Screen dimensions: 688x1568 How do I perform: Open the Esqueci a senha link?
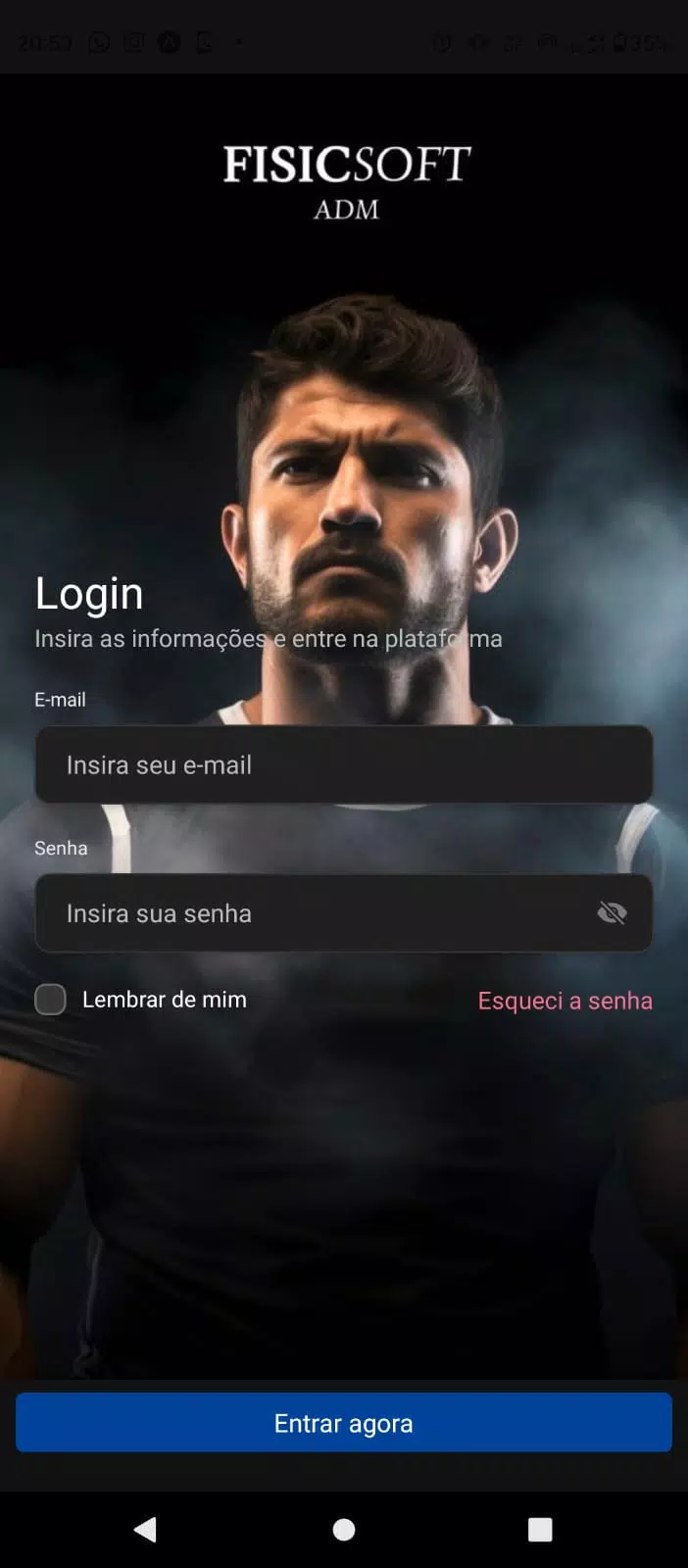[x=565, y=1001]
